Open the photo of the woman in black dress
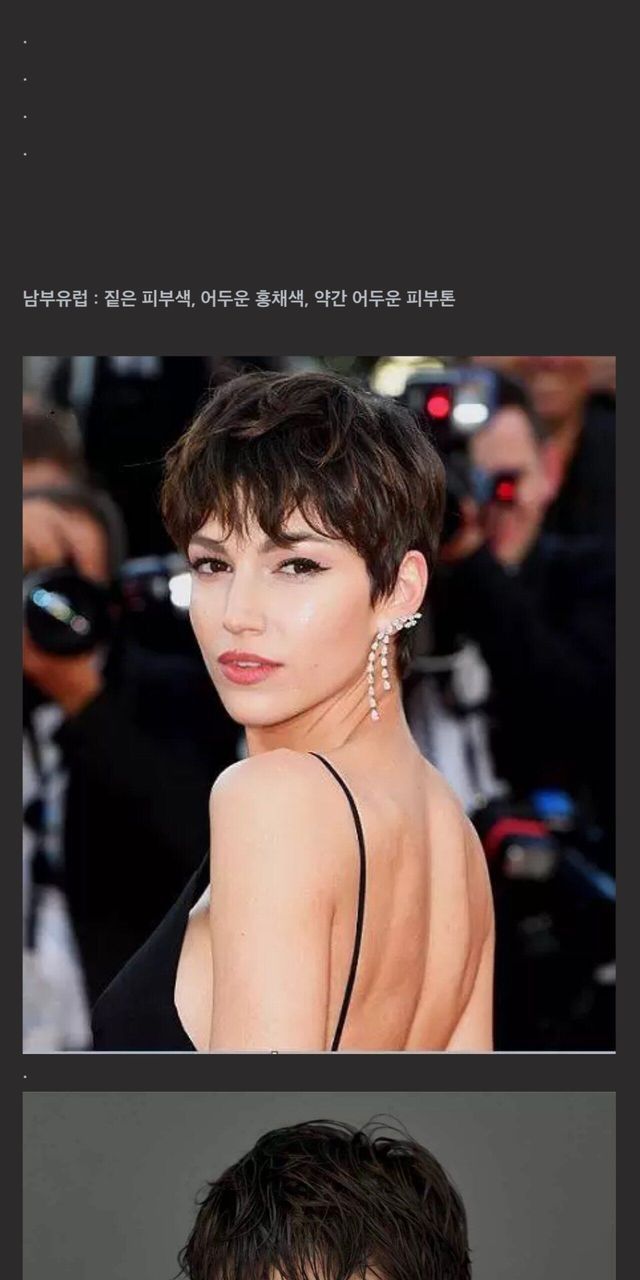Viewport: 640px width, 1280px height. tap(319, 704)
